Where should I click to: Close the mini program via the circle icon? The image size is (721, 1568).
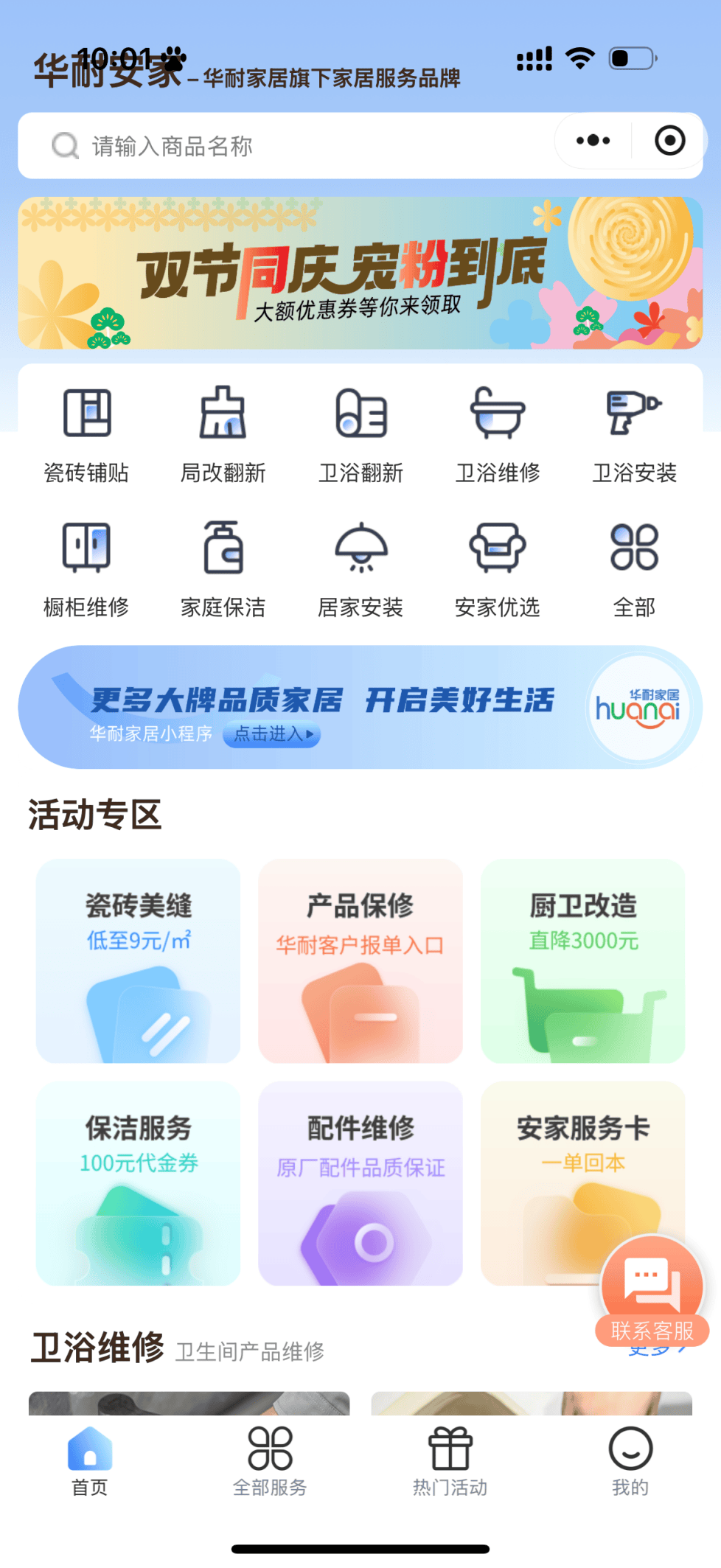pos(669,140)
